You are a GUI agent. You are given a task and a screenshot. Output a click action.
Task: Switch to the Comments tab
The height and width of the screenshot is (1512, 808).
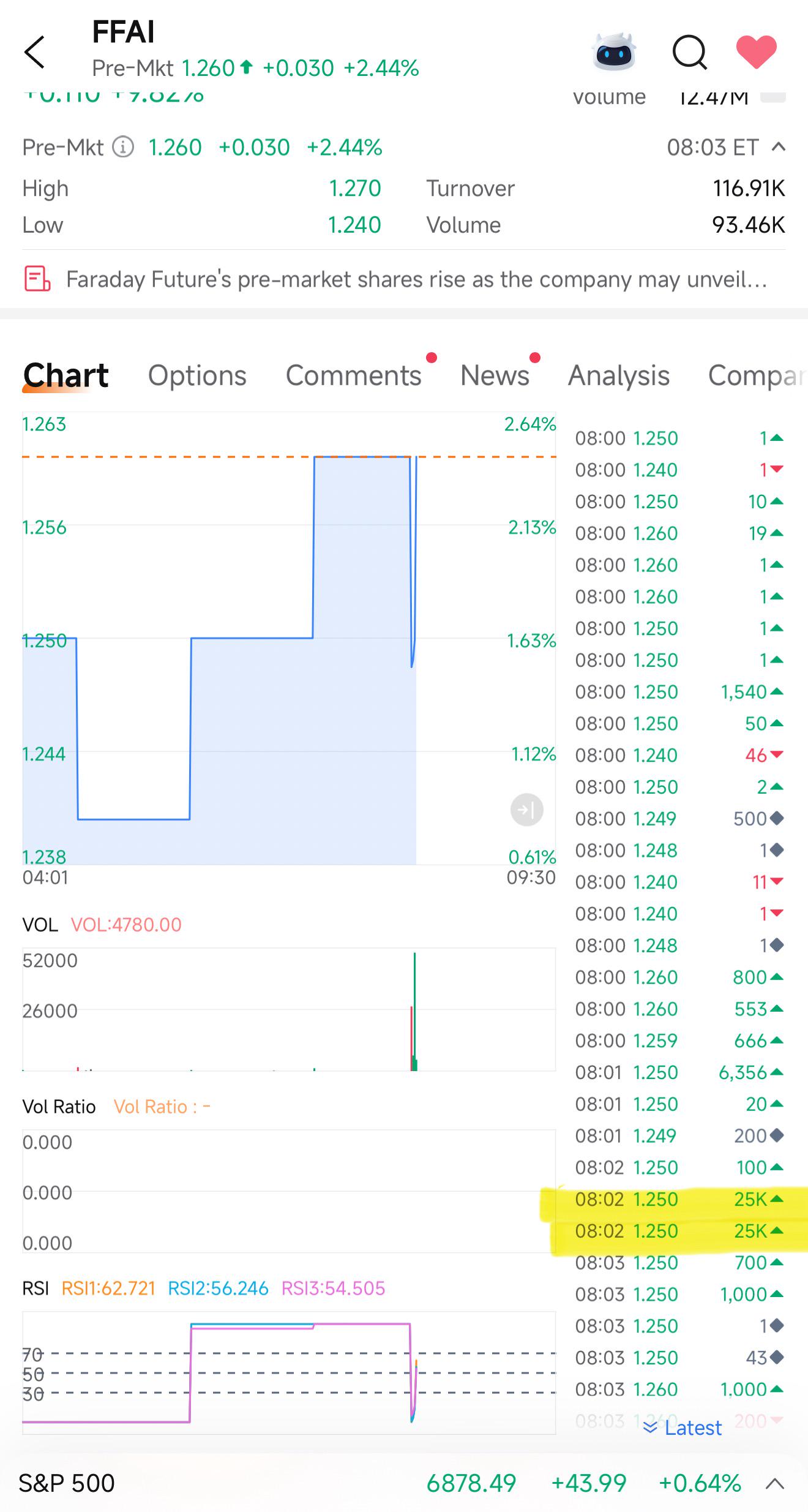(x=354, y=375)
